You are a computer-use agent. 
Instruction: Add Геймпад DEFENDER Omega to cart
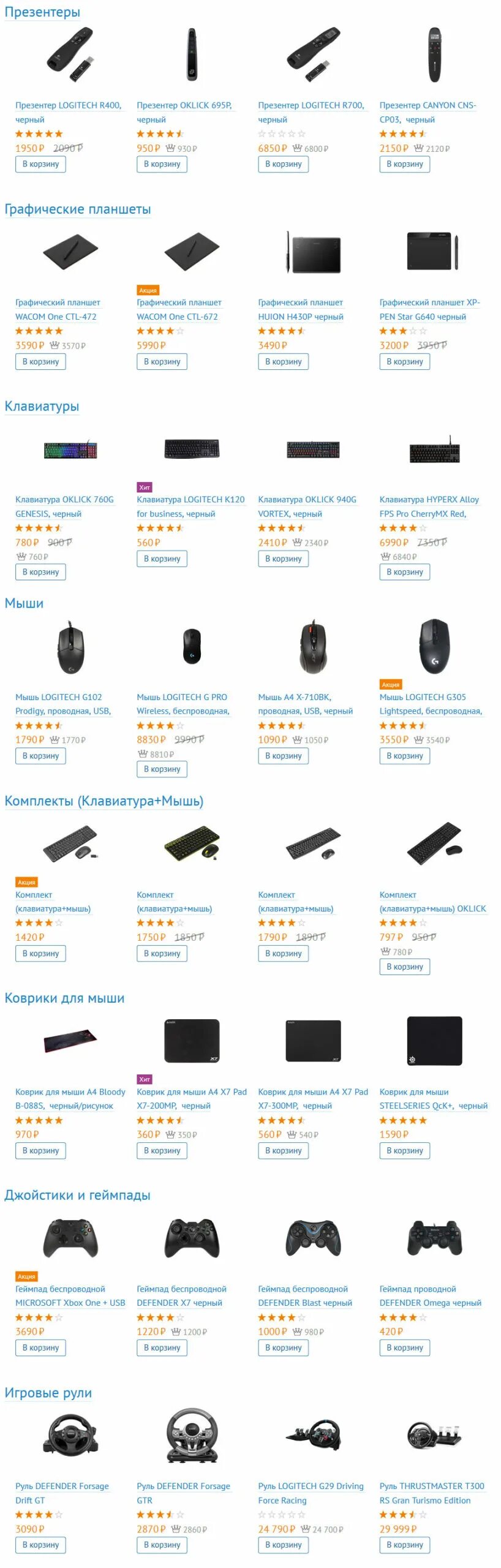(x=404, y=1347)
